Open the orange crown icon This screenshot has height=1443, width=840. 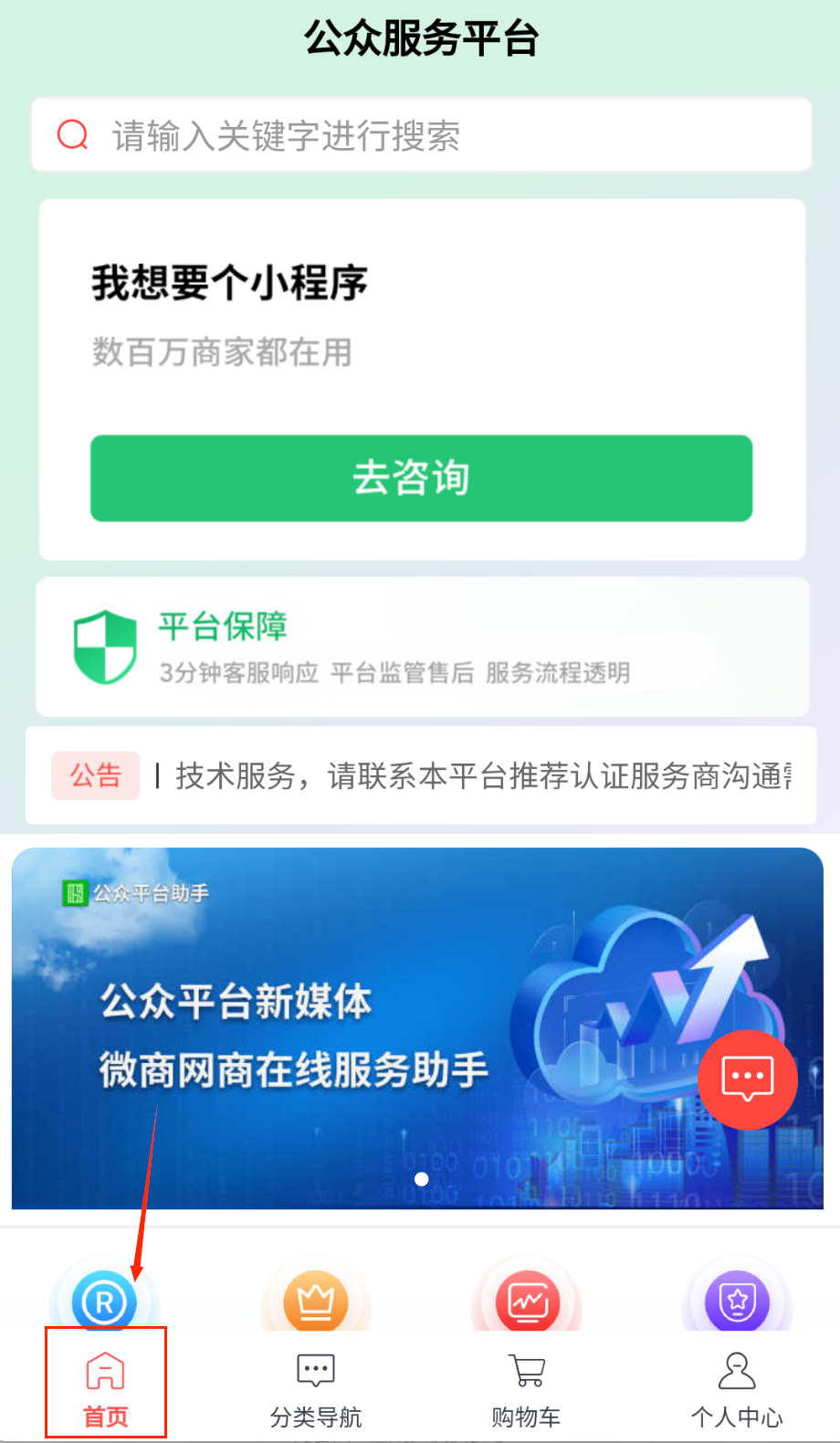[x=316, y=1301]
